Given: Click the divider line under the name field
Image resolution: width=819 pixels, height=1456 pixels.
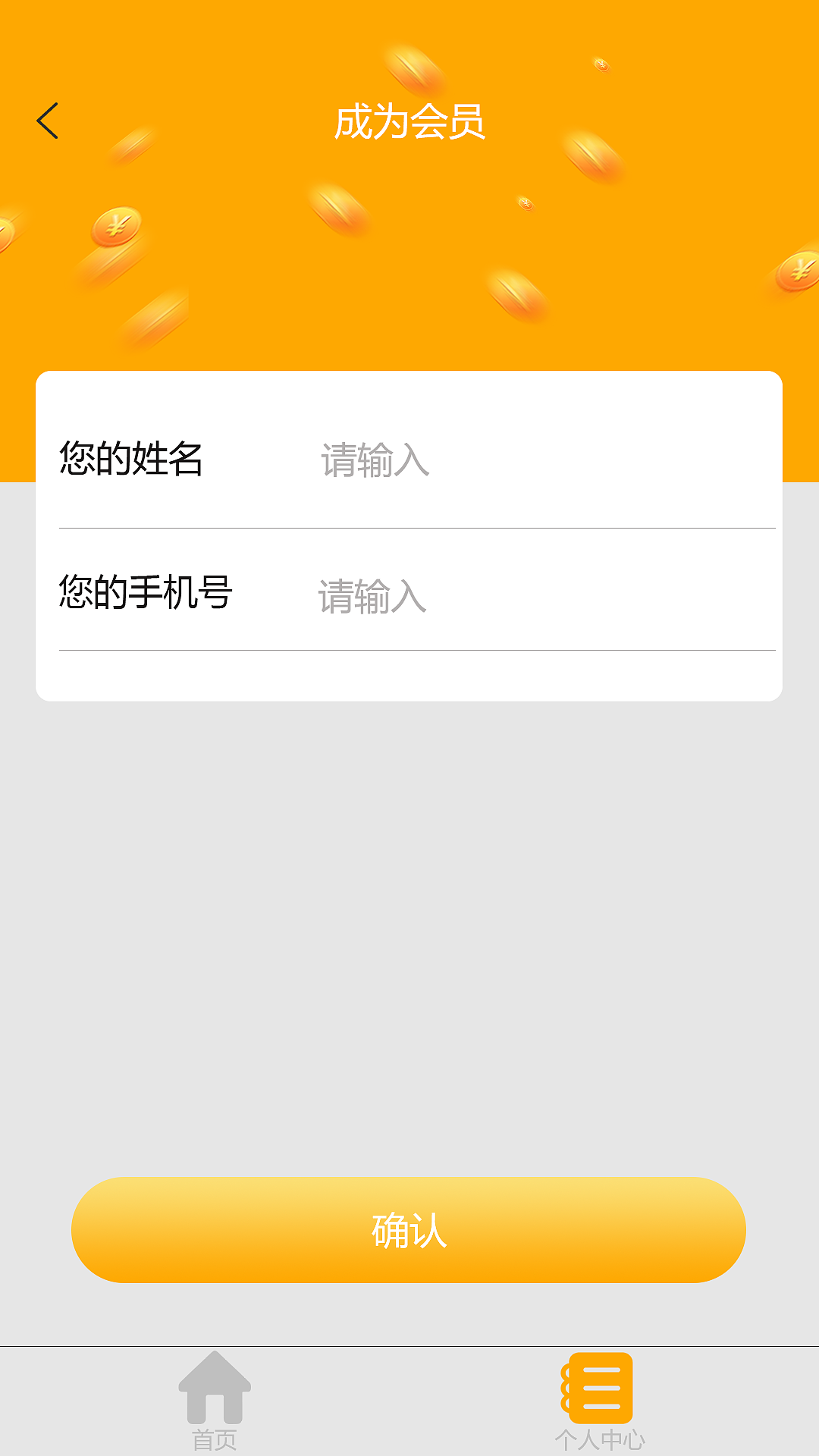Looking at the screenshot, I should [x=417, y=526].
